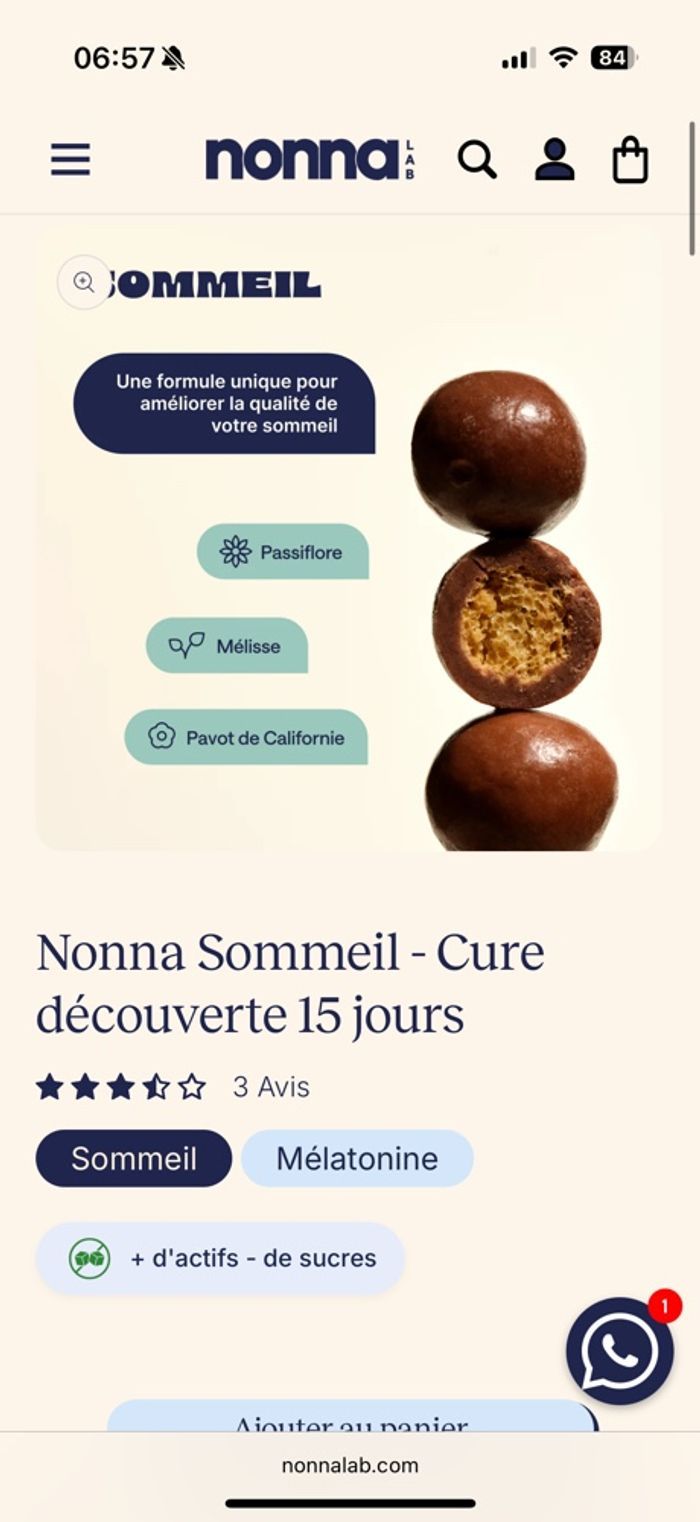Go to homepage via nonna logo
This screenshot has width=700, height=1522.
pyautogui.click(x=308, y=160)
